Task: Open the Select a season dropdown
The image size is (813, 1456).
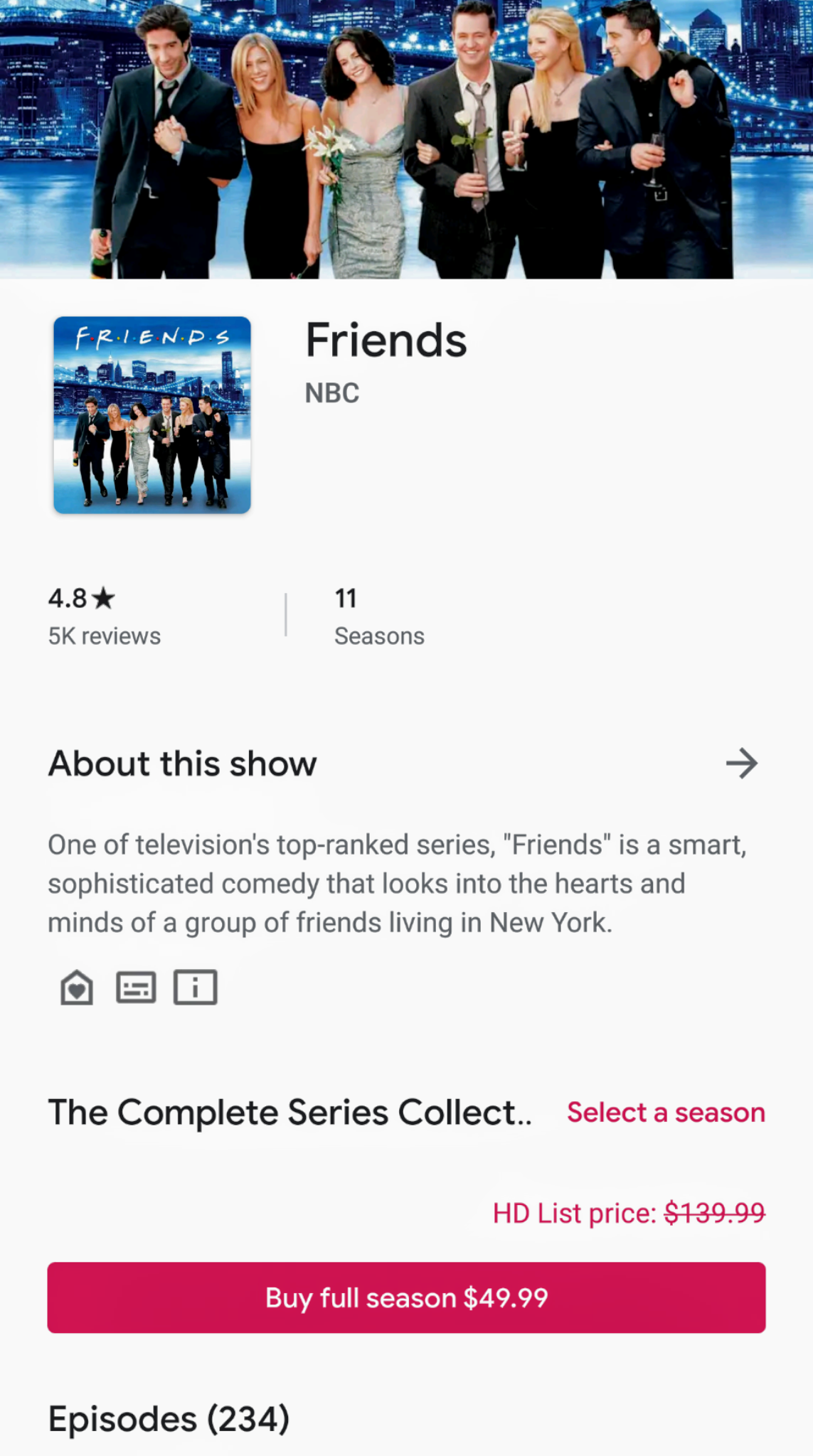Action: coord(664,1112)
